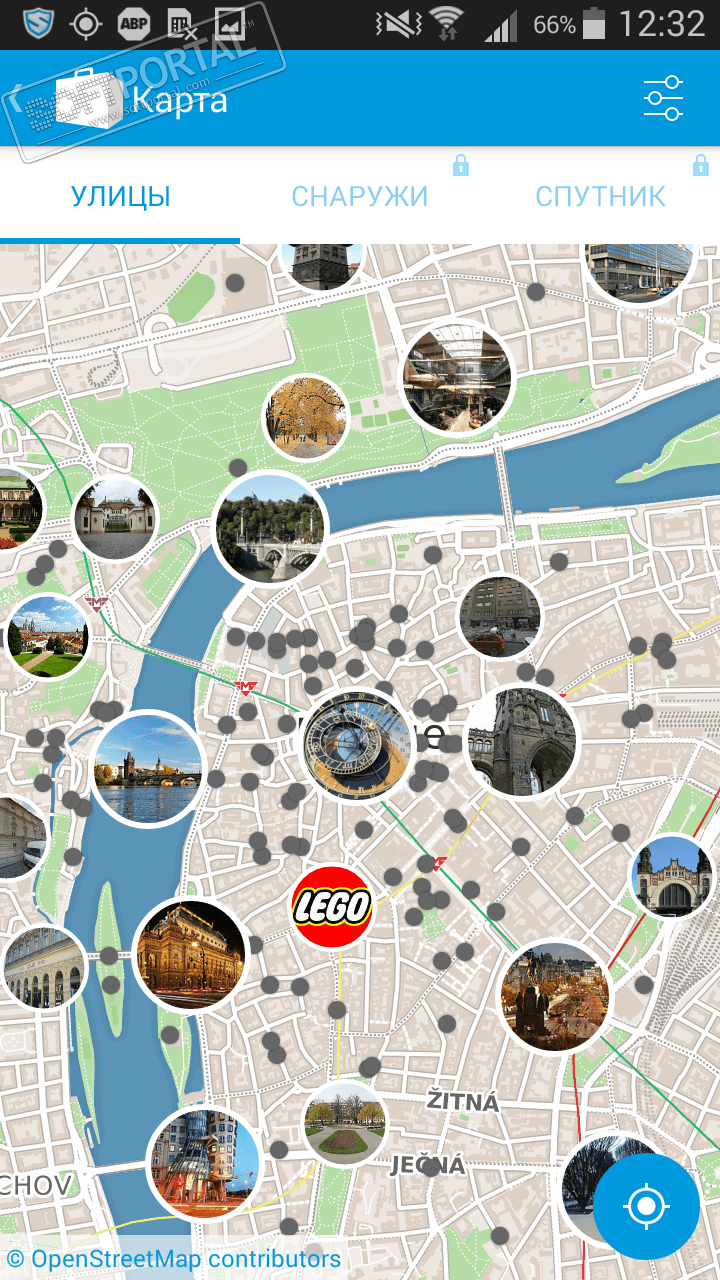Open the LEGO place marker
The image size is (720, 1280).
331,908
